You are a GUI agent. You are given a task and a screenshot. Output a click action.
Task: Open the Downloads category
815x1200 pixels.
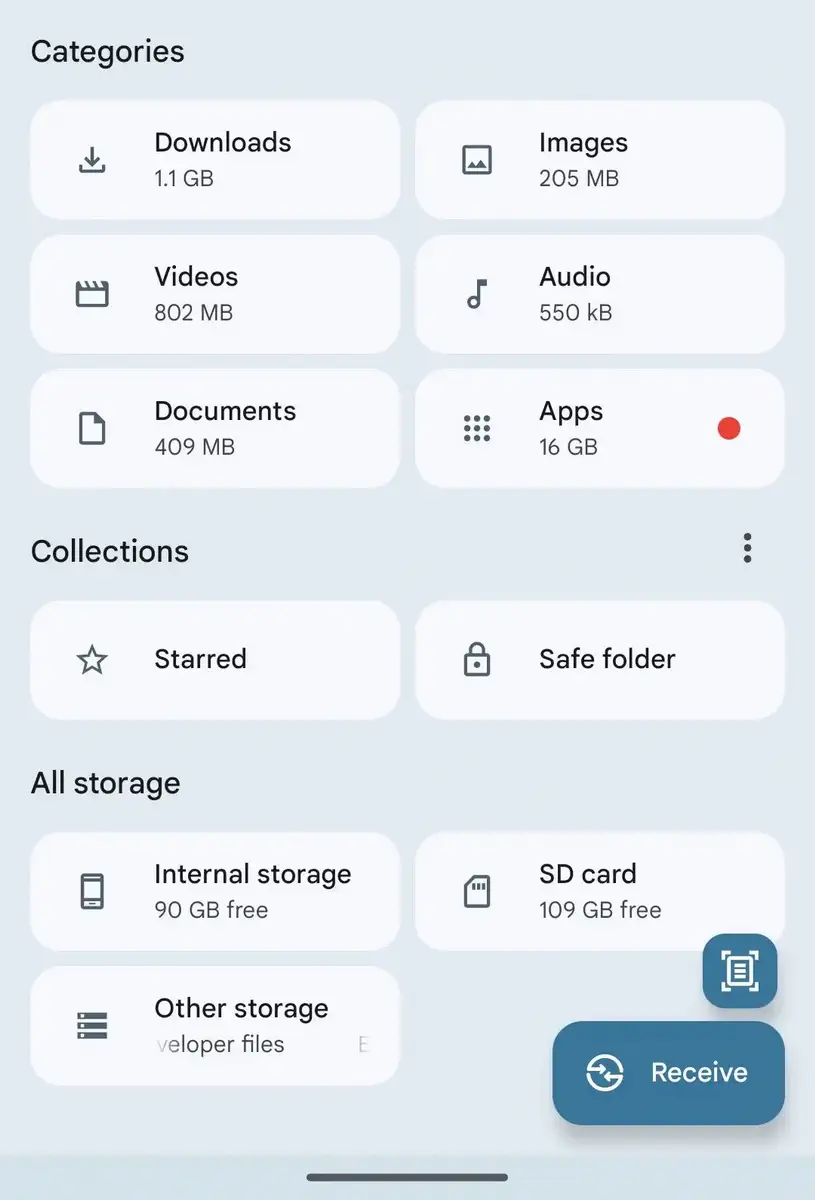pyautogui.click(x=215, y=160)
